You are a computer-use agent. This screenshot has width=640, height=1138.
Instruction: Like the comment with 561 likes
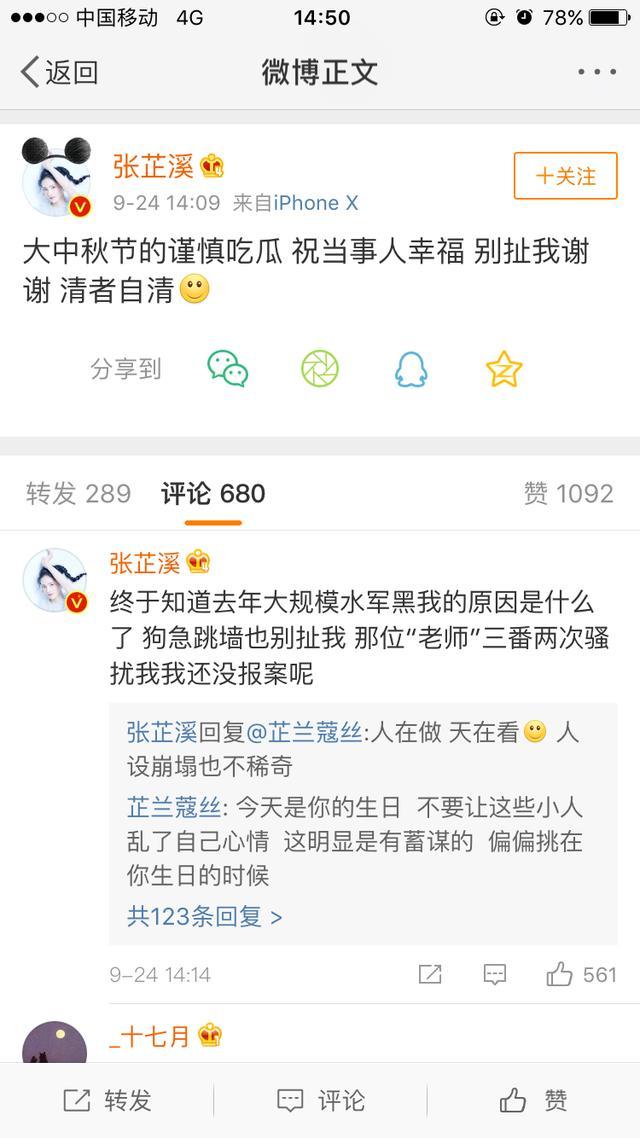pyautogui.click(x=580, y=974)
